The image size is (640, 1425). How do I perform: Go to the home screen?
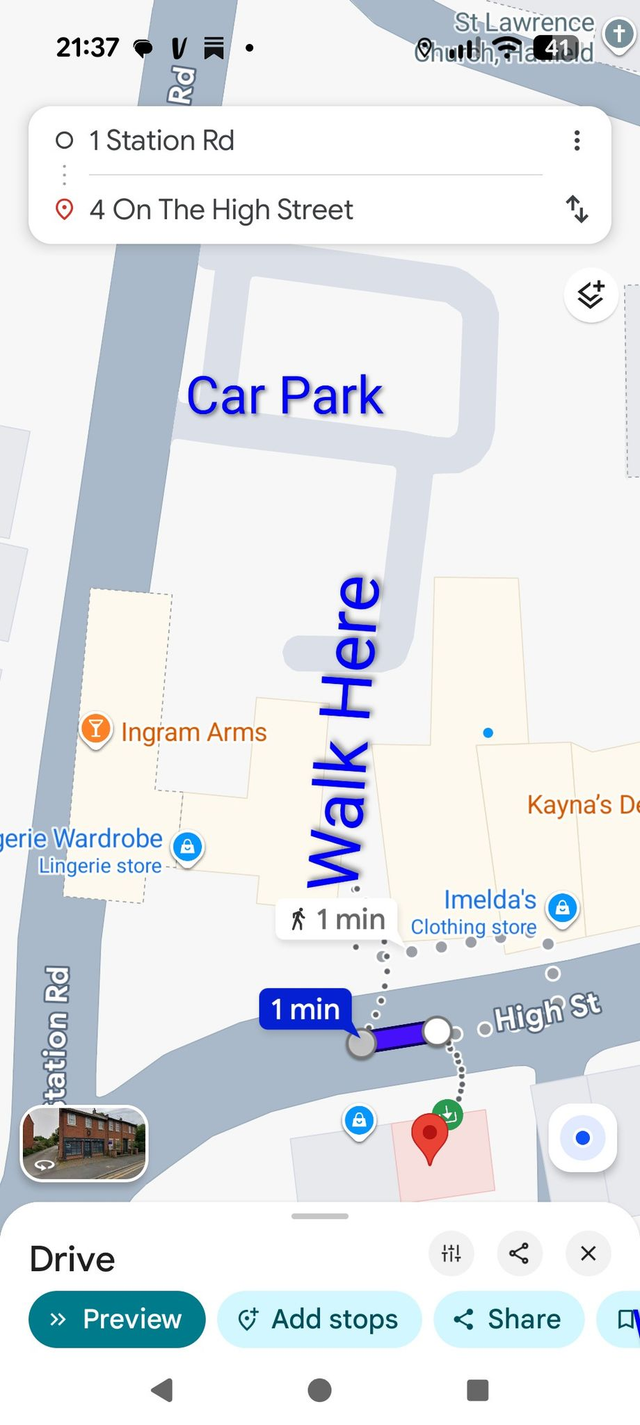tap(320, 1389)
